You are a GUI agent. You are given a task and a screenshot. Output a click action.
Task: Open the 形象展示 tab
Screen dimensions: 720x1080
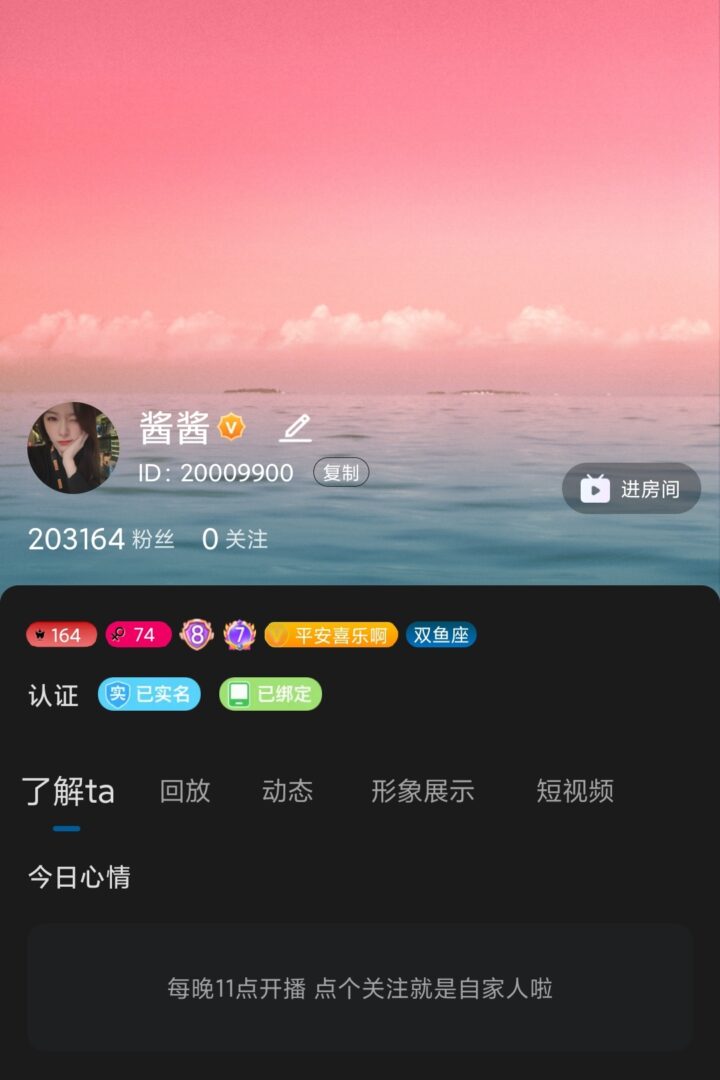422,791
